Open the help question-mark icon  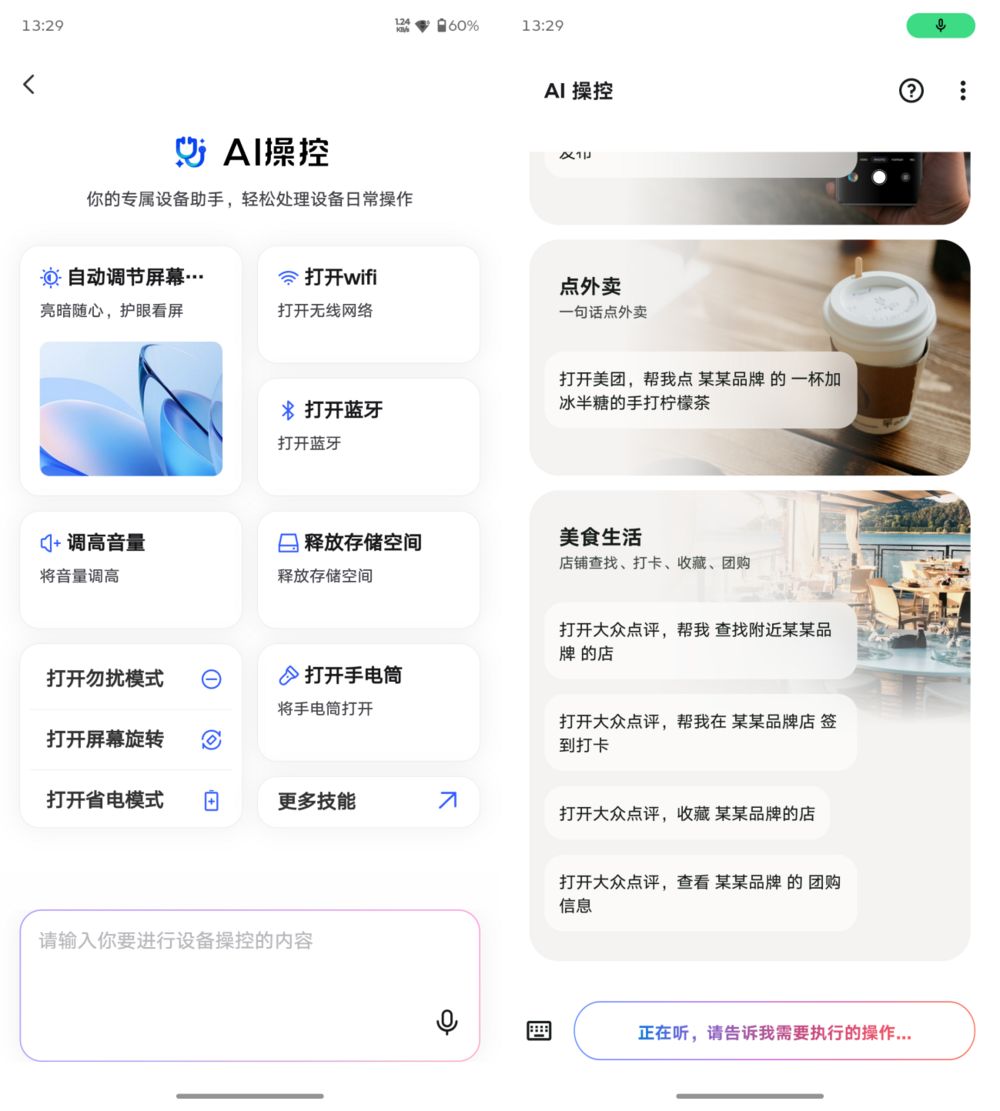click(911, 91)
